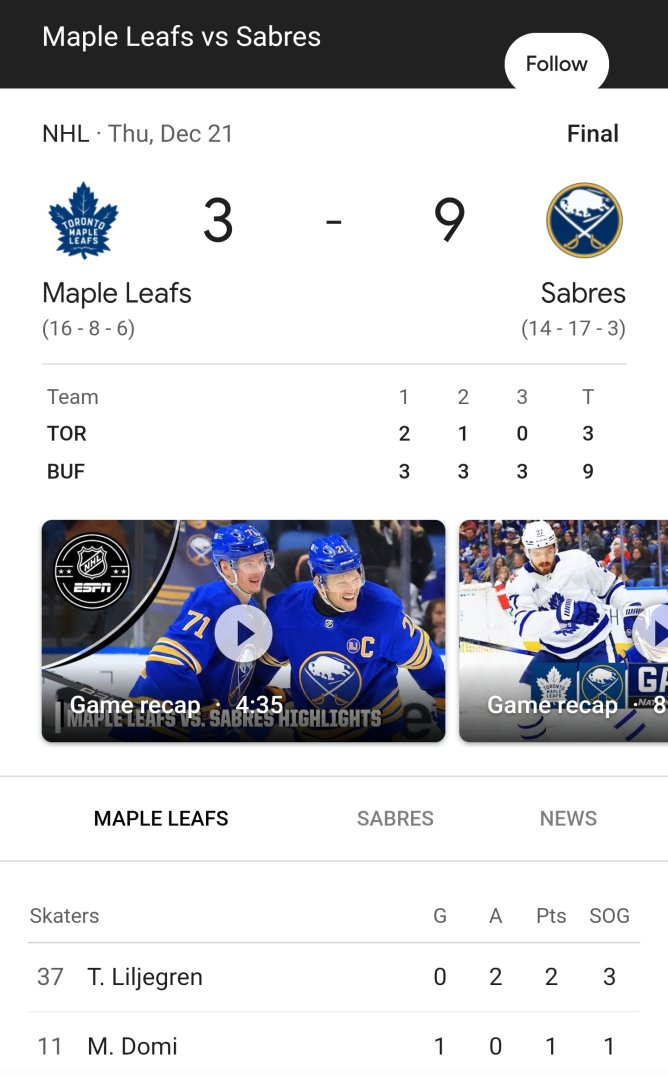Viewport: 668px width, 1080px height.
Task: Open the News tab
Action: click(x=568, y=818)
